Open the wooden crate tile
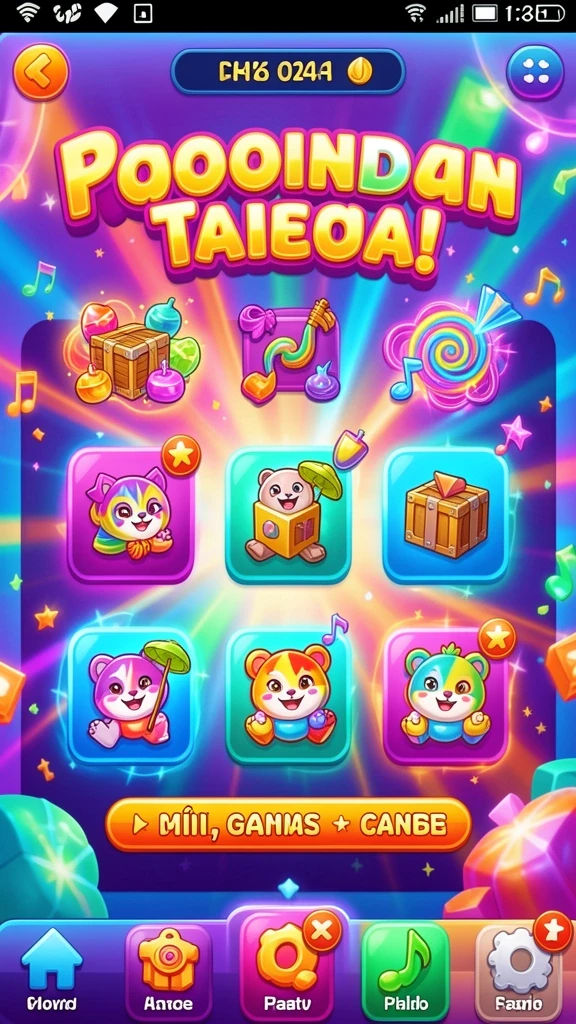Image resolution: width=576 pixels, height=1024 pixels. 447,516
